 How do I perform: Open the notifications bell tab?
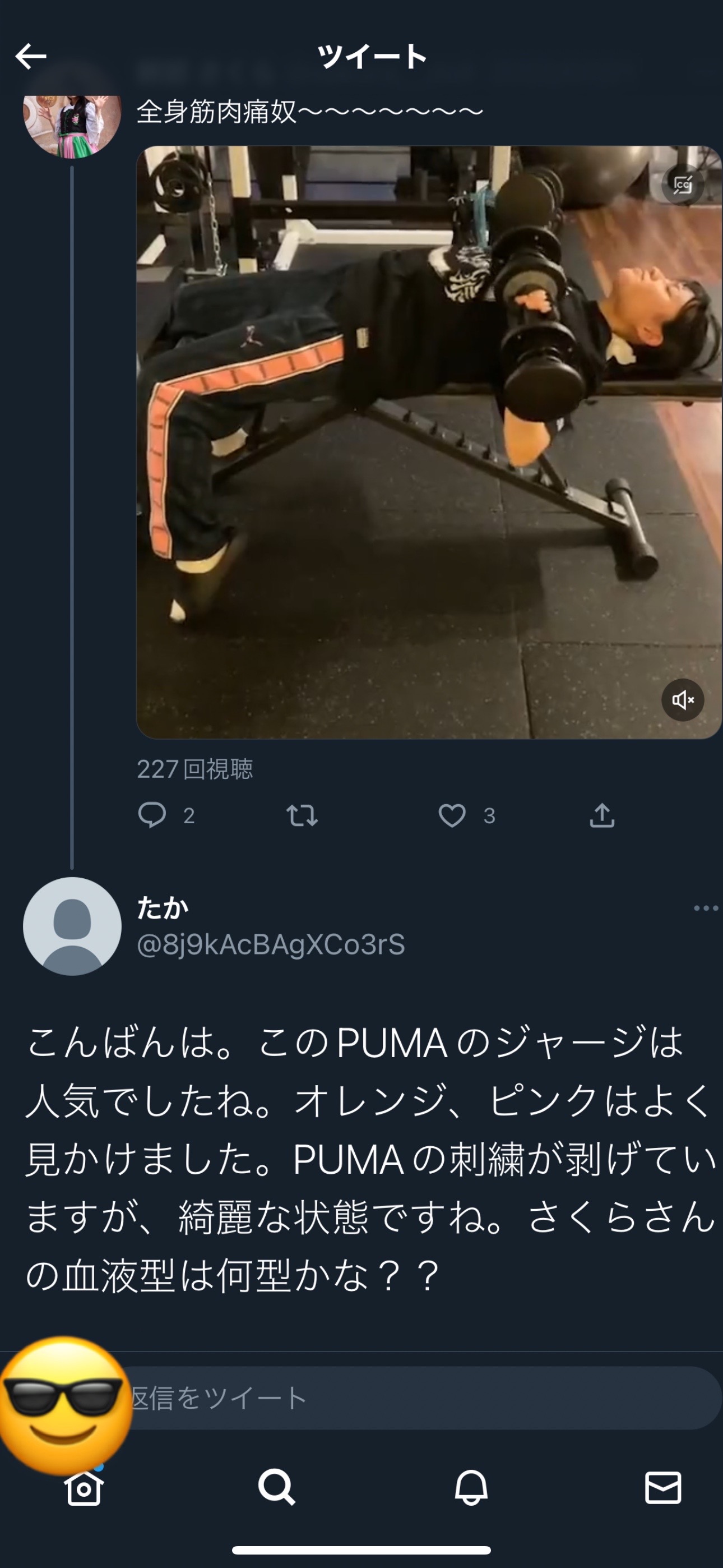(x=470, y=1487)
